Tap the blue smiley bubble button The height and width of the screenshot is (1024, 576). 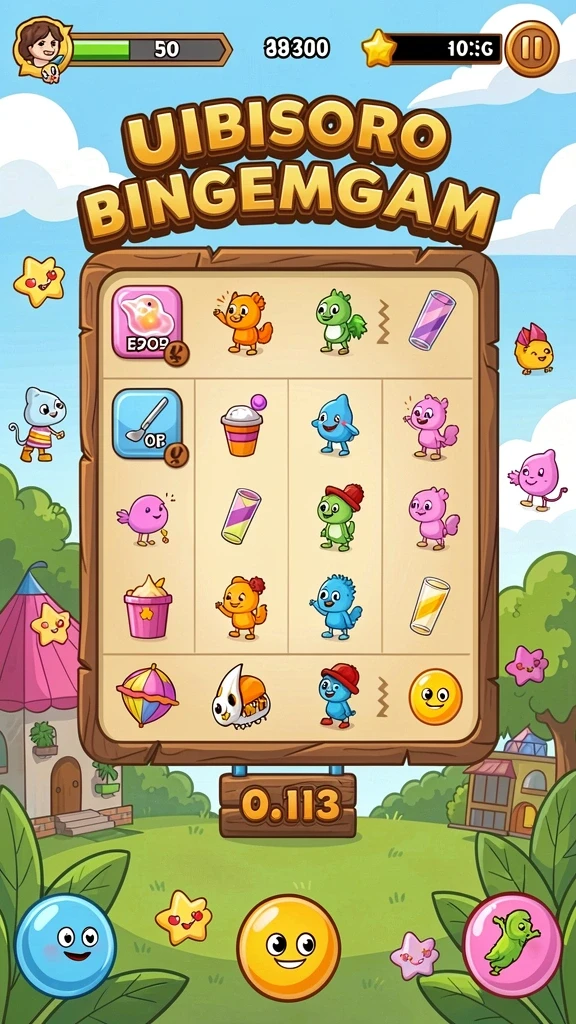(x=65, y=945)
